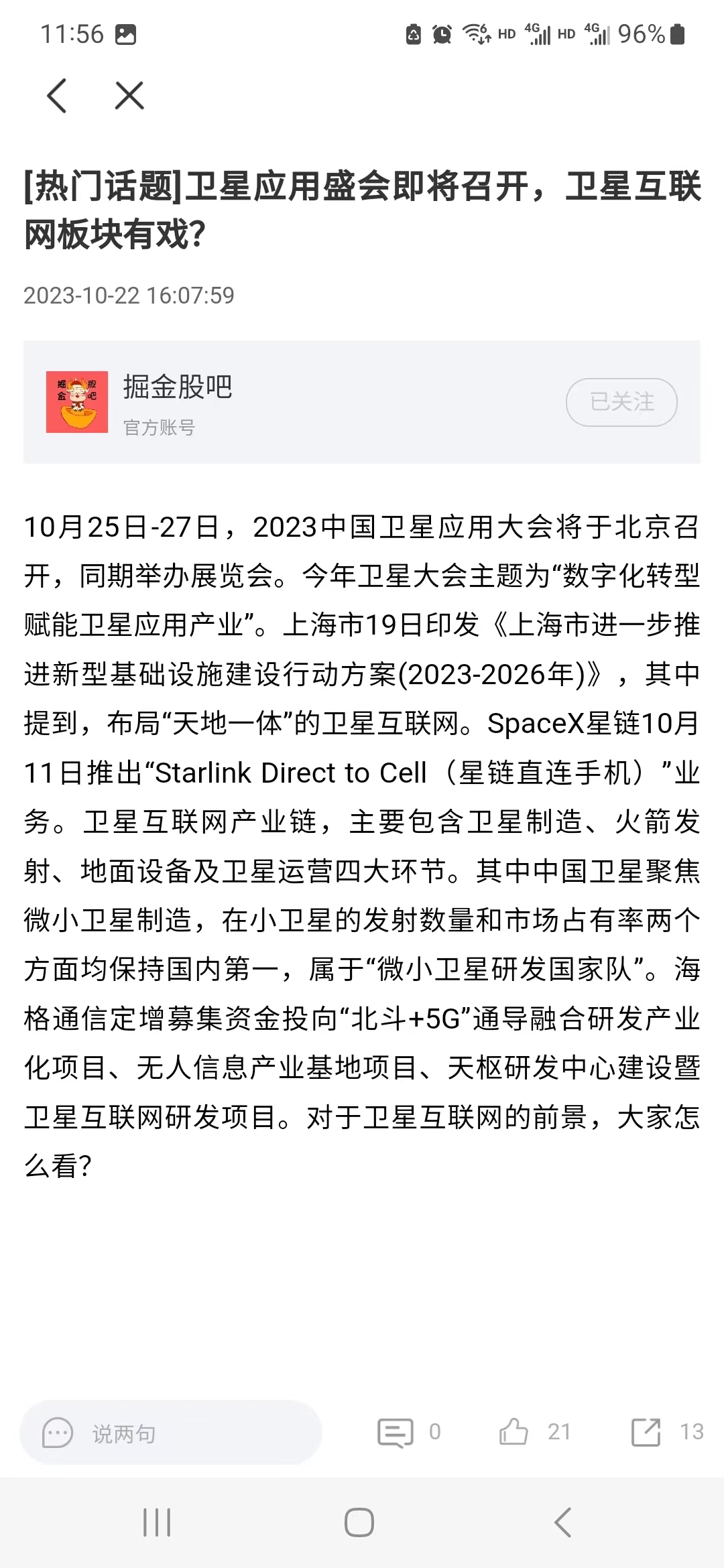Open recent apps in system navigation
This screenshot has height=1568, width=724.
click(x=157, y=1523)
